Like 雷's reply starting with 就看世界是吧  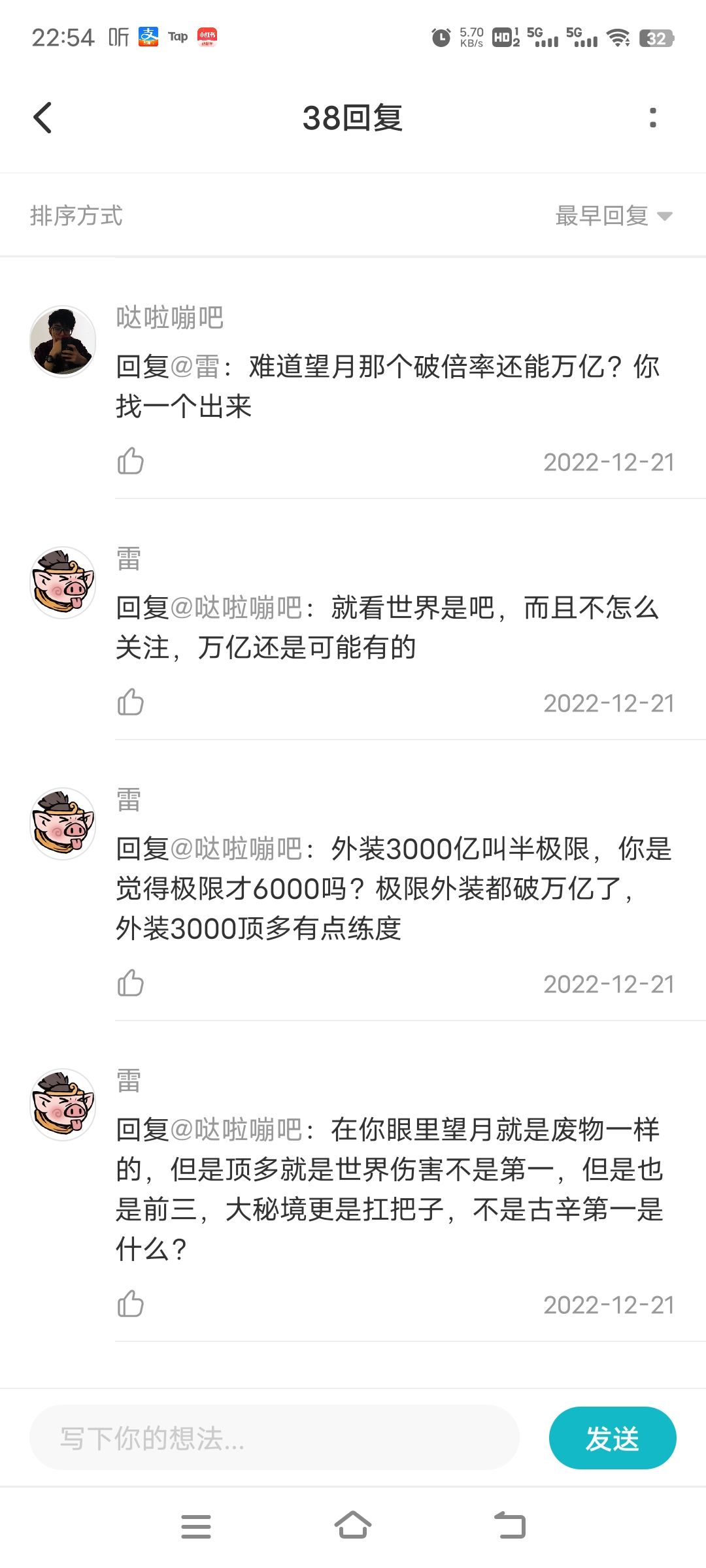[130, 702]
